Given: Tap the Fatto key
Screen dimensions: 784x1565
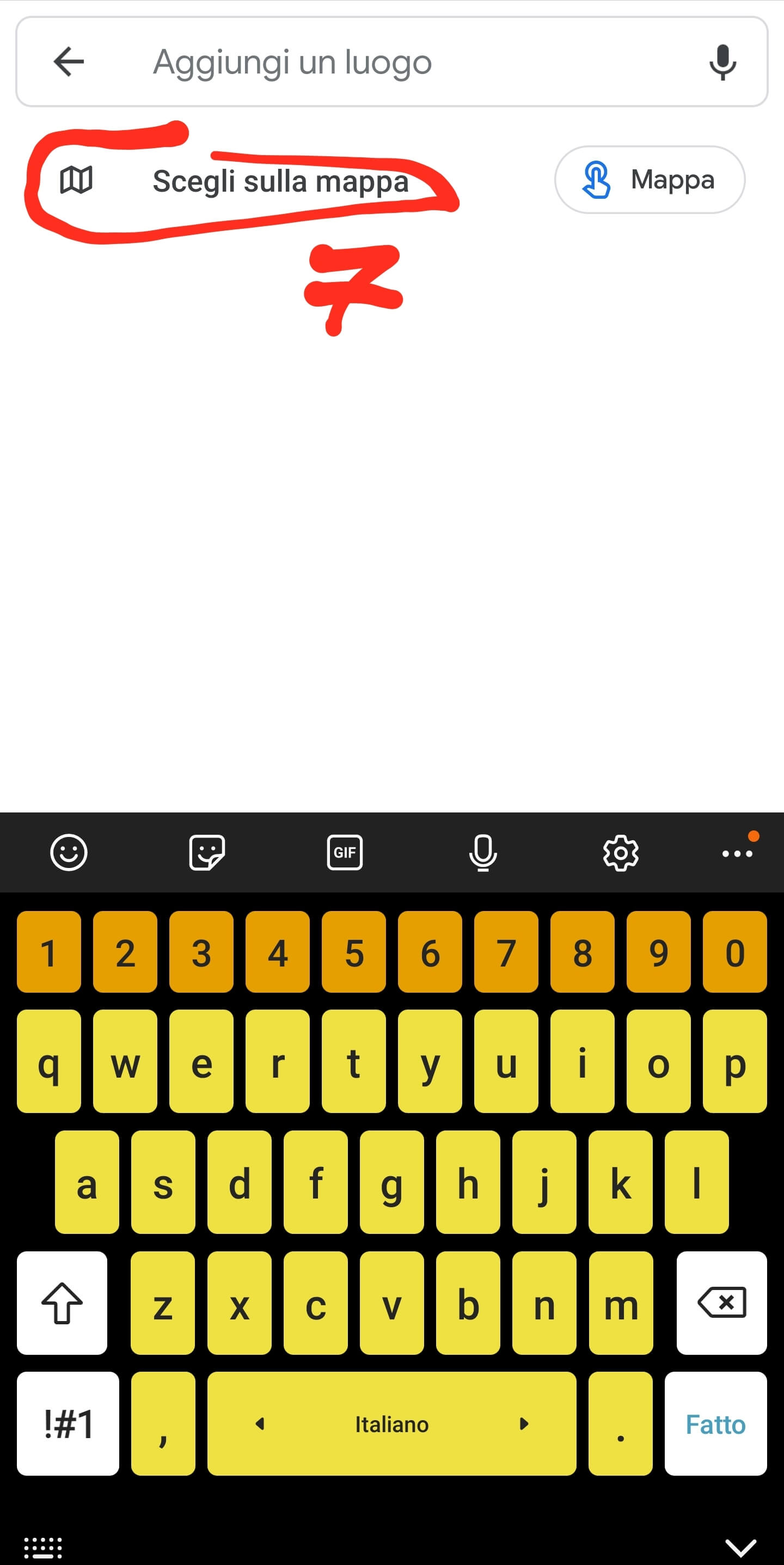Looking at the screenshot, I should click(x=715, y=1423).
